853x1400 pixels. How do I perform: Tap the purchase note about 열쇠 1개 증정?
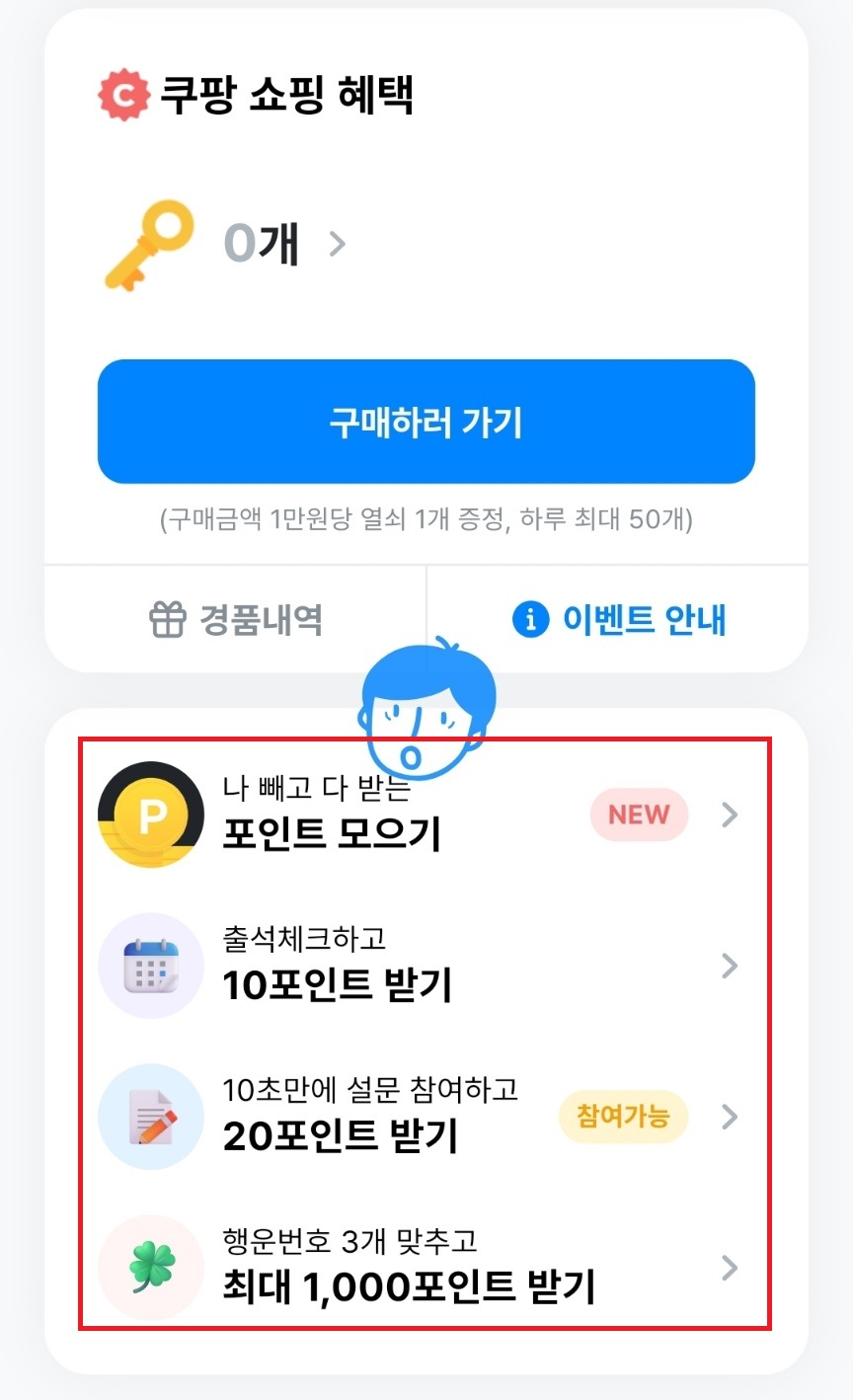click(x=426, y=520)
